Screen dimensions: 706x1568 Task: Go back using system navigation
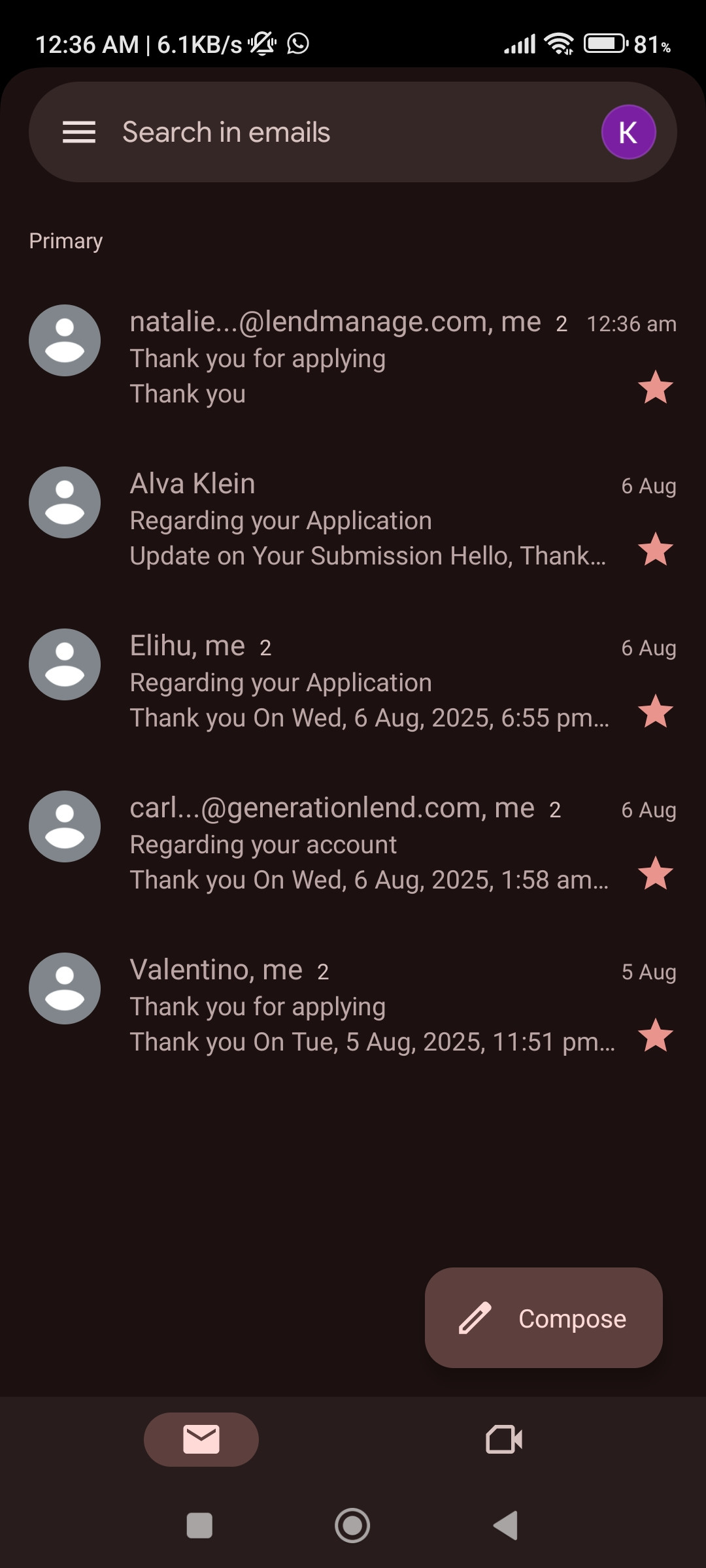pyautogui.click(x=505, y=1526)
